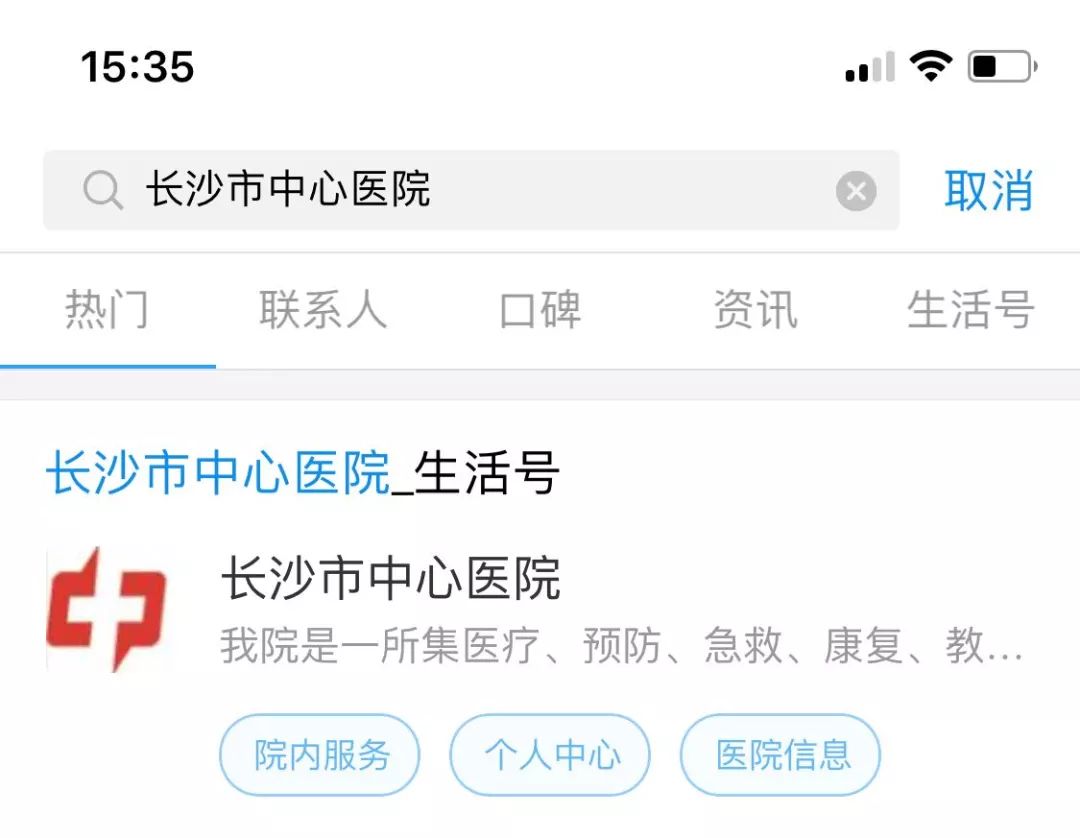Tap the 院内服务 chip

(x=321, y=755)
